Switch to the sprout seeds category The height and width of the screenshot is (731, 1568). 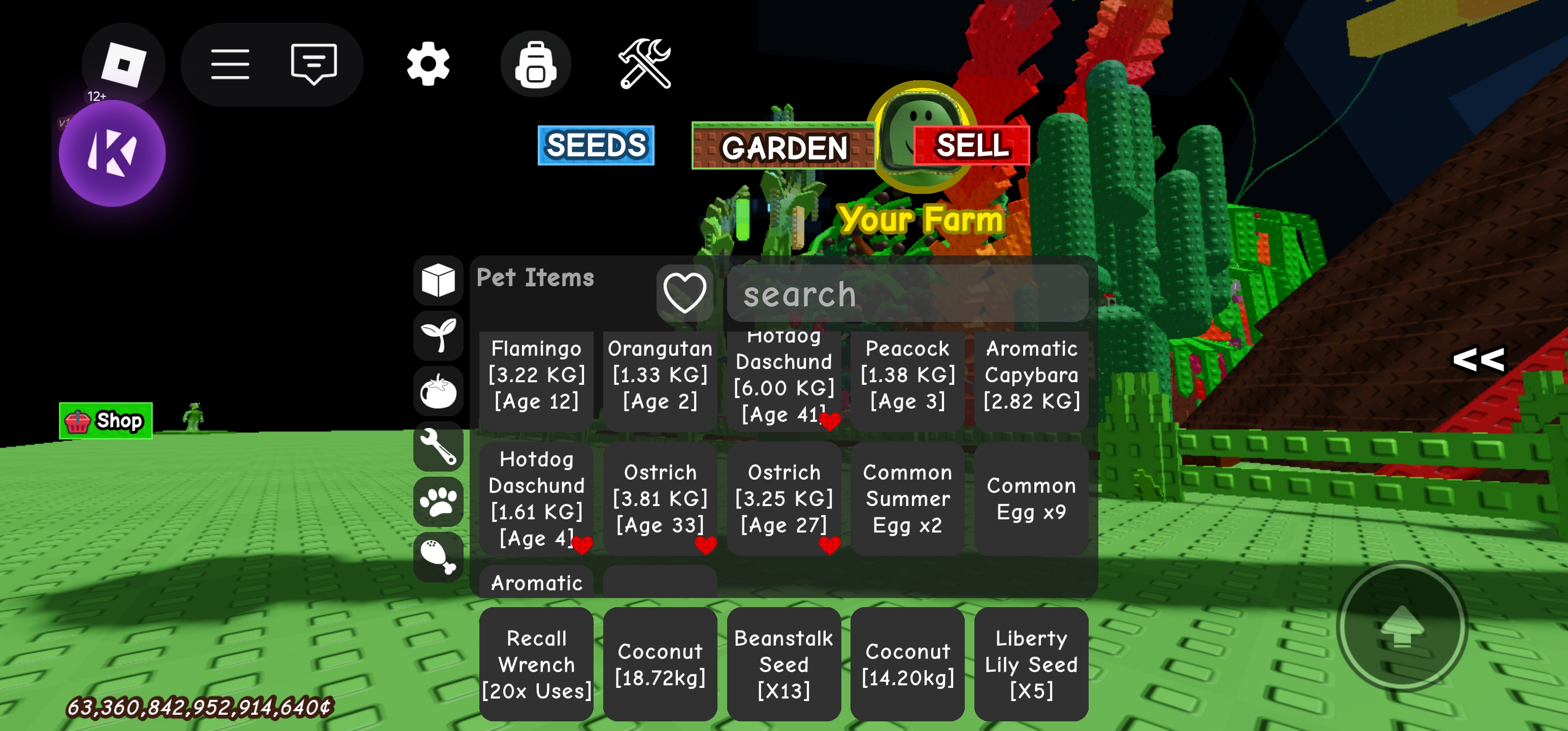[x=438, y=336]
